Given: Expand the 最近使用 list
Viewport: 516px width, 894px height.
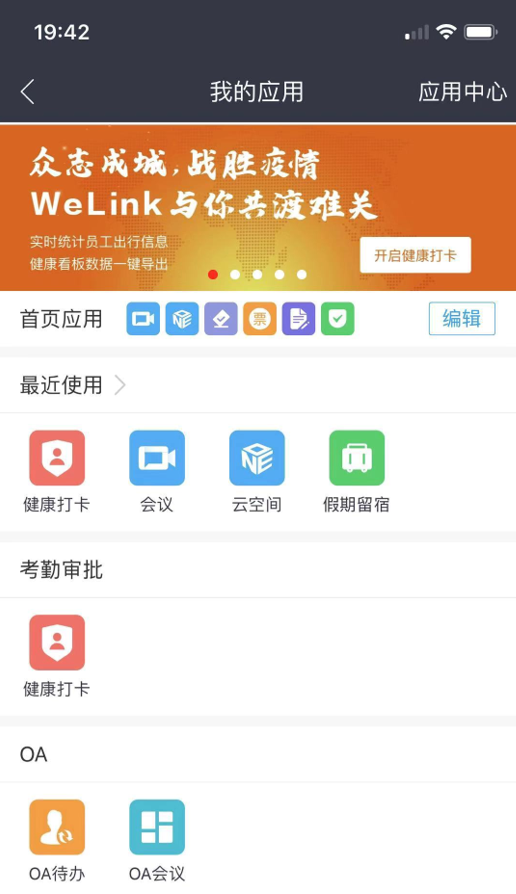Looking at the screenshot, I should coord(72,385).
